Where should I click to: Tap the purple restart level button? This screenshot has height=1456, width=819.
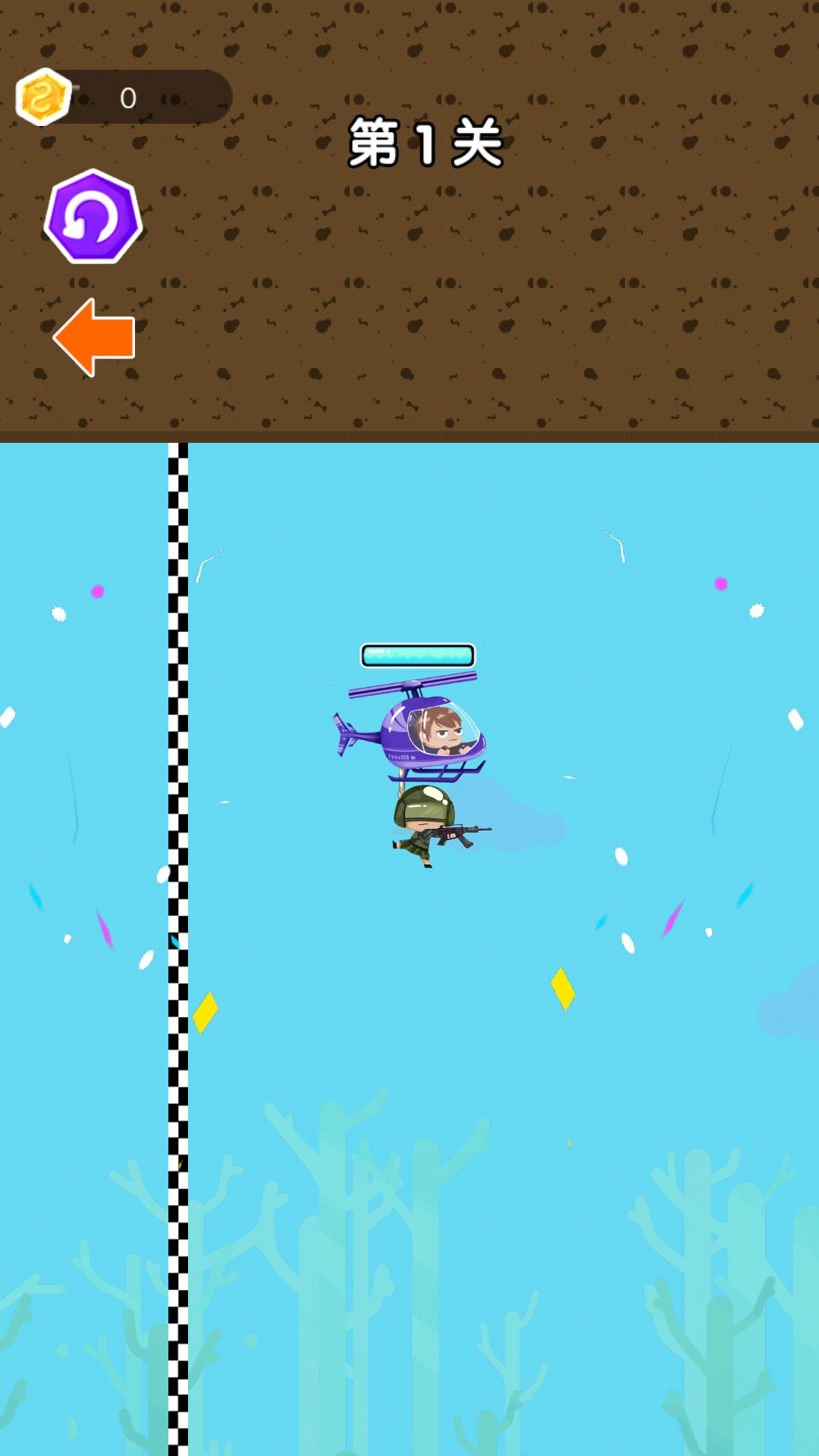(93, 218)
